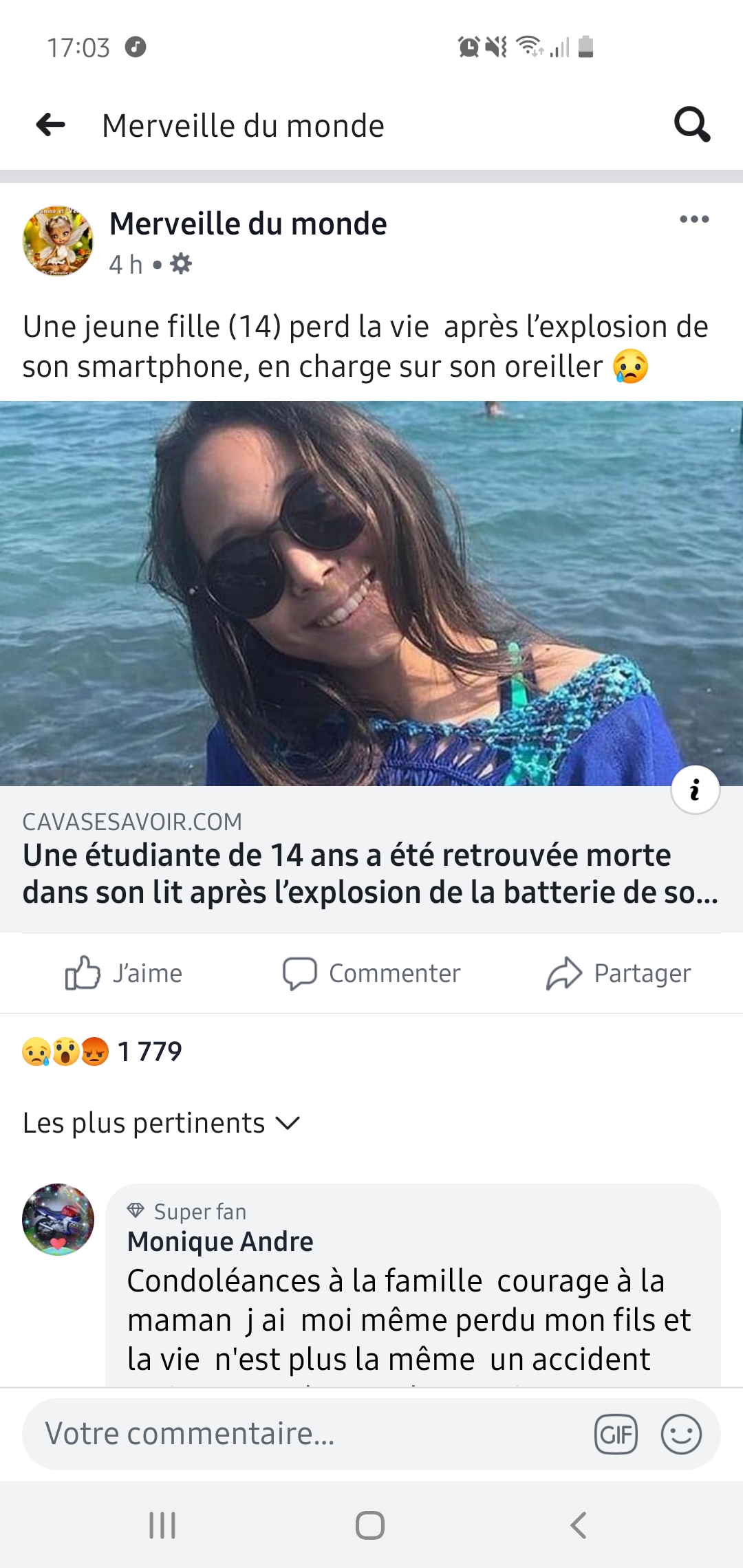Image resolution: width=743 pixels, height=1568 pixels.
Task: Open the GIF picker in comment box
Action: (616, 1435)
